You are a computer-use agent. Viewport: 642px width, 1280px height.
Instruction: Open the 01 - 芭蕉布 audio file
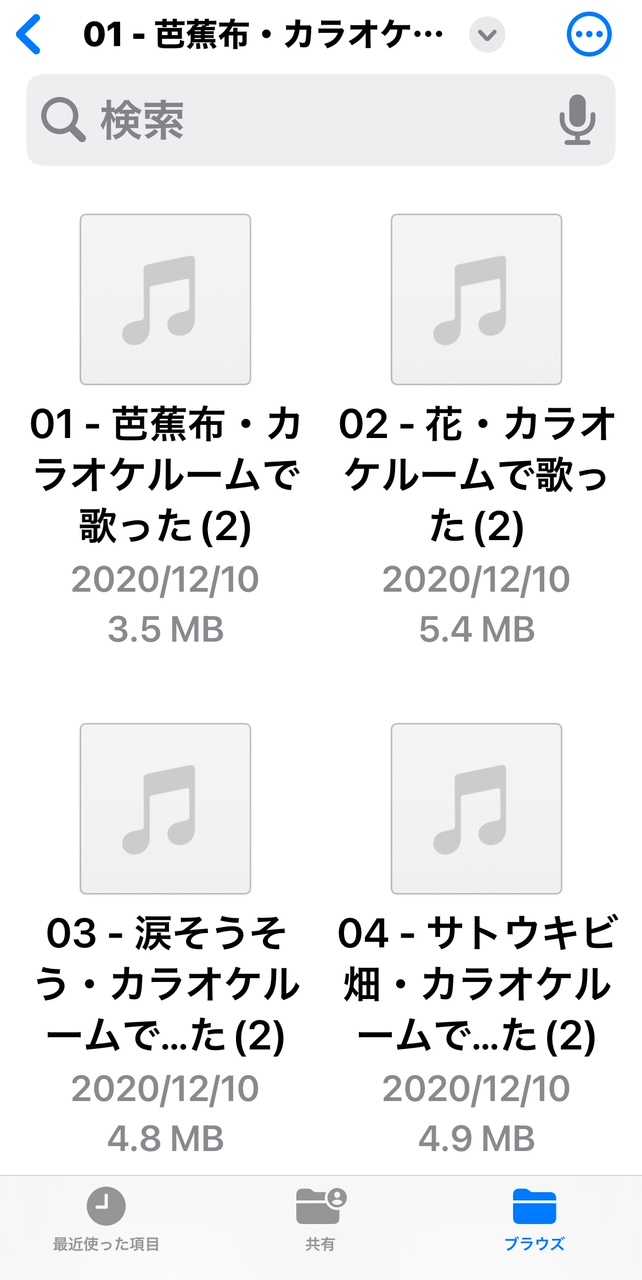pos(165,300)
